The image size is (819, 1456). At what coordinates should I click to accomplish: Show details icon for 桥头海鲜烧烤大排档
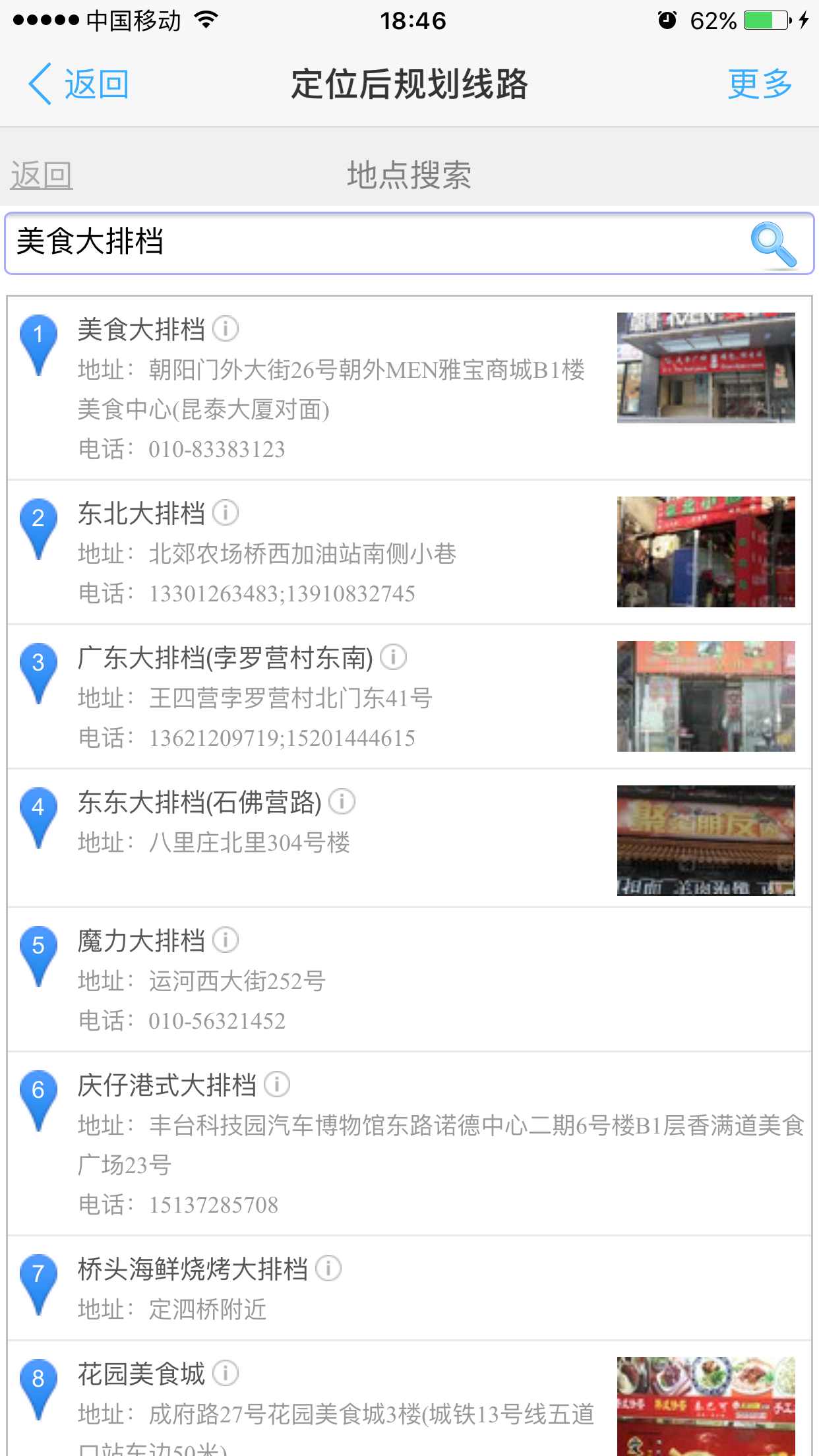coord(328,1268)
